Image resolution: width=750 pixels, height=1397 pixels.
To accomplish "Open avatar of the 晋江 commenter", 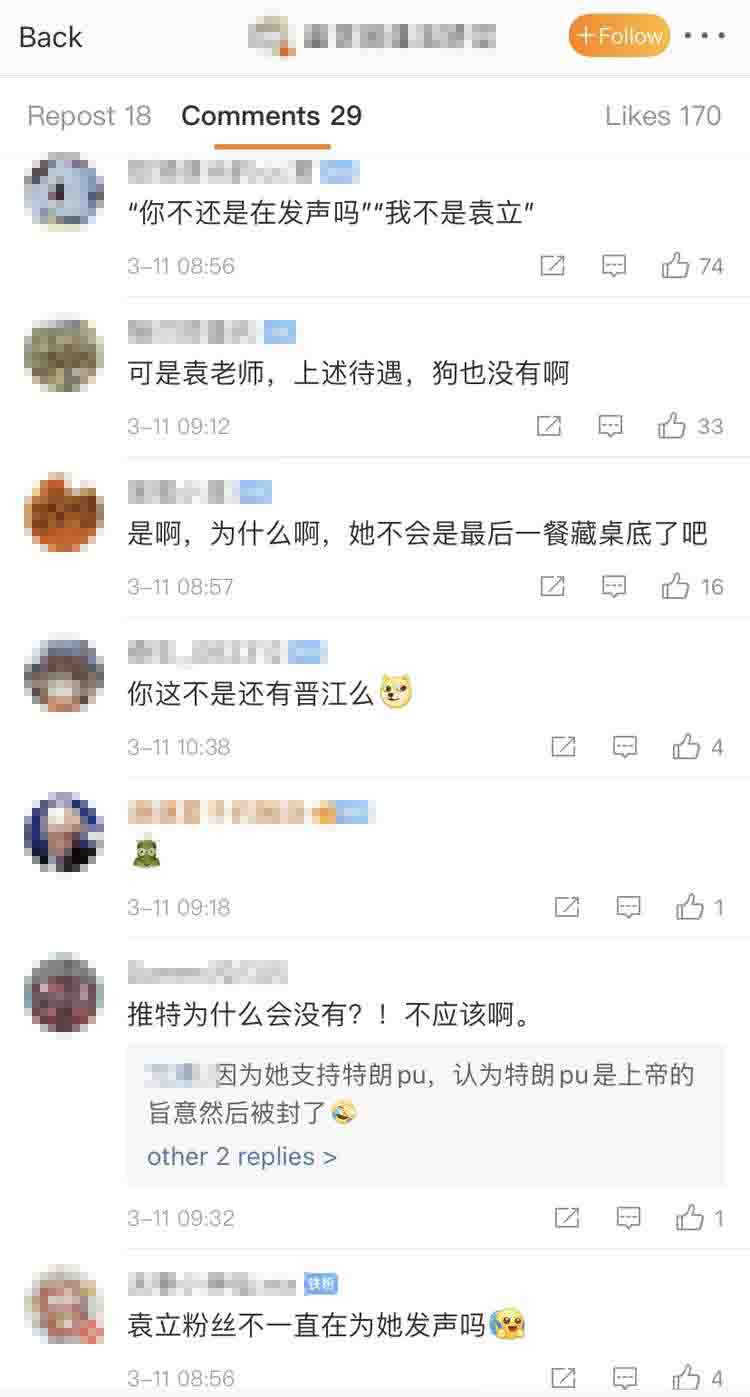I will (x=64, y=673).
